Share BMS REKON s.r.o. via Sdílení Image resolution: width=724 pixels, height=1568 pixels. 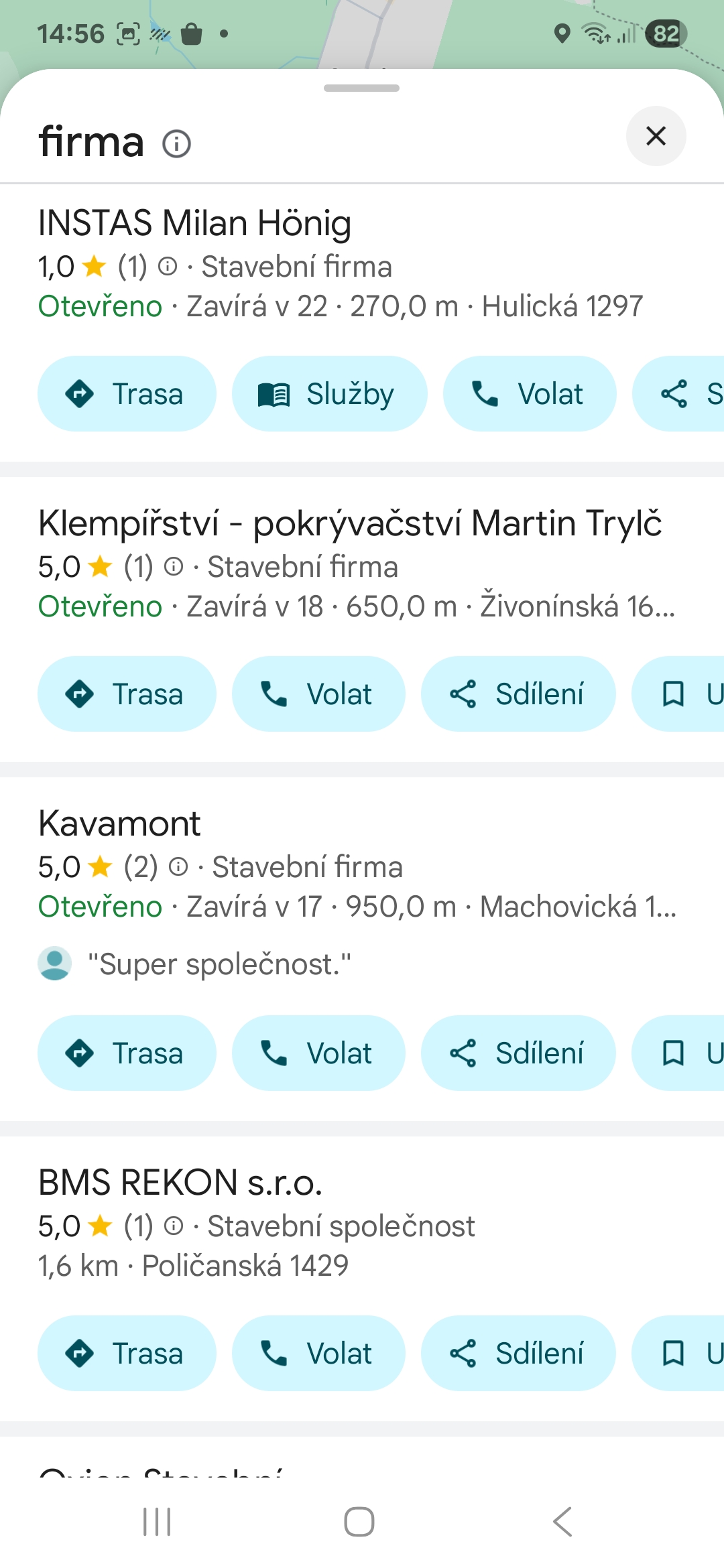point(518,1354)
